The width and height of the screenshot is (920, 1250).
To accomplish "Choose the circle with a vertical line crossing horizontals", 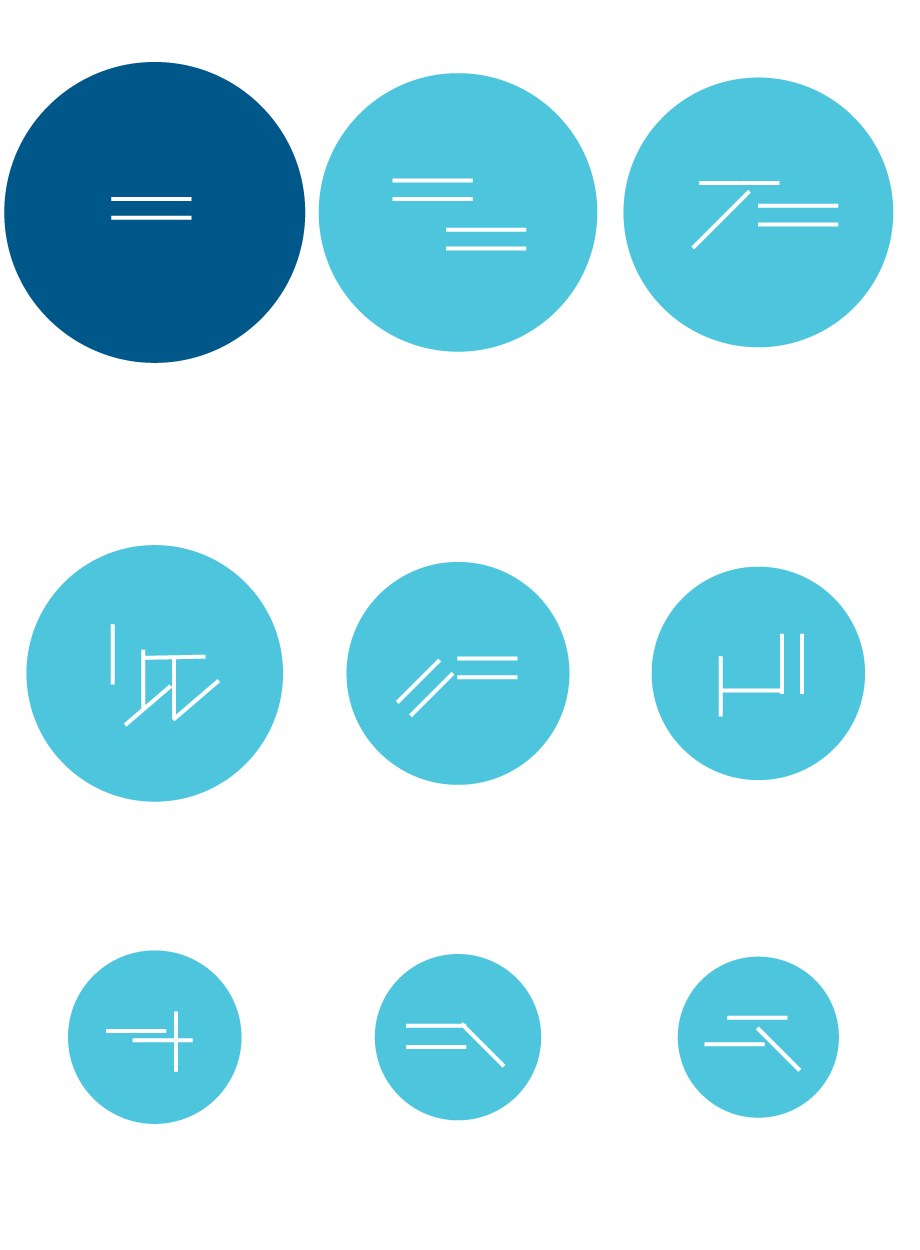I will [154, 1037].
